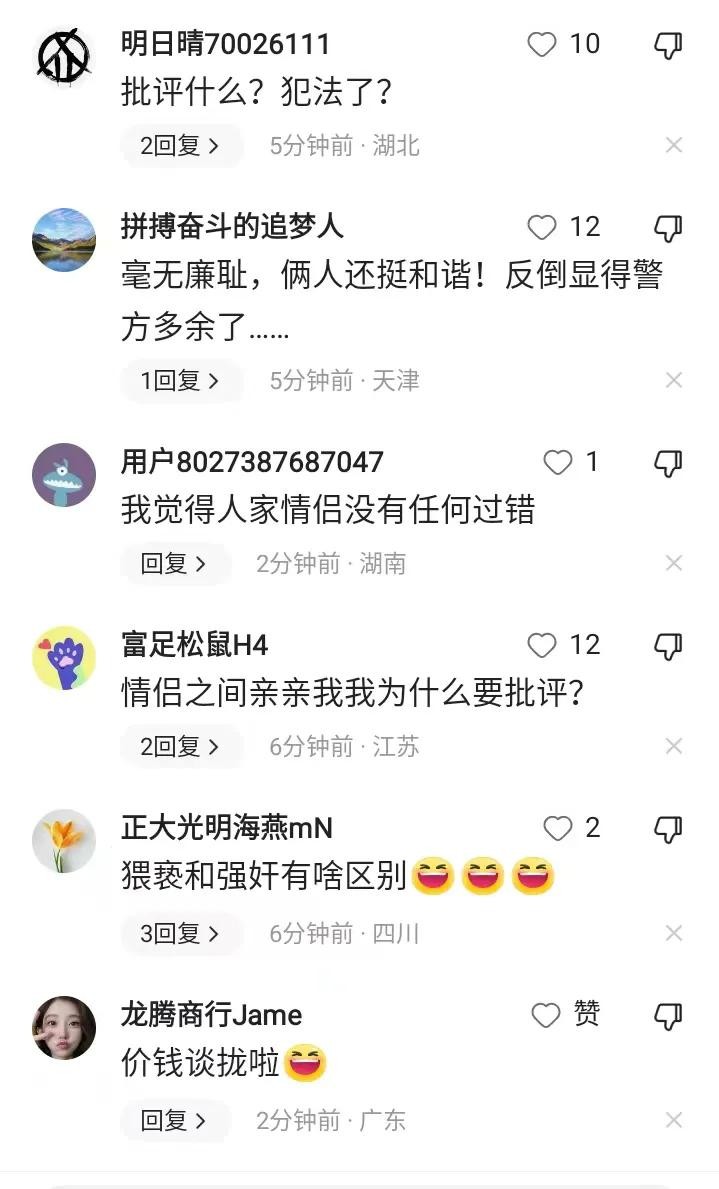Reply to 龙腾商行Jame's comment
Screen dimensions: 719x1189
174,1121
